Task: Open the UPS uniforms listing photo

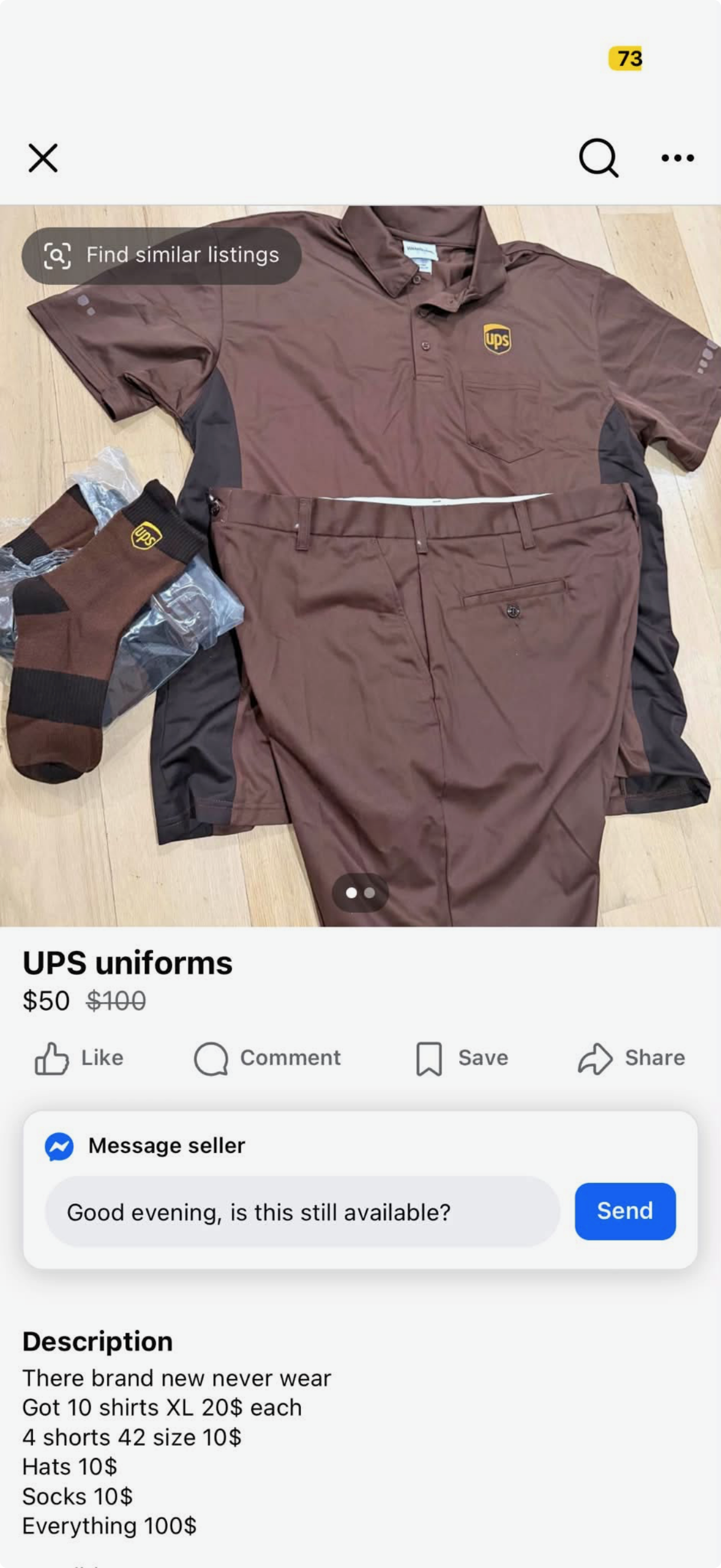Action: click(x=360, y=566)
